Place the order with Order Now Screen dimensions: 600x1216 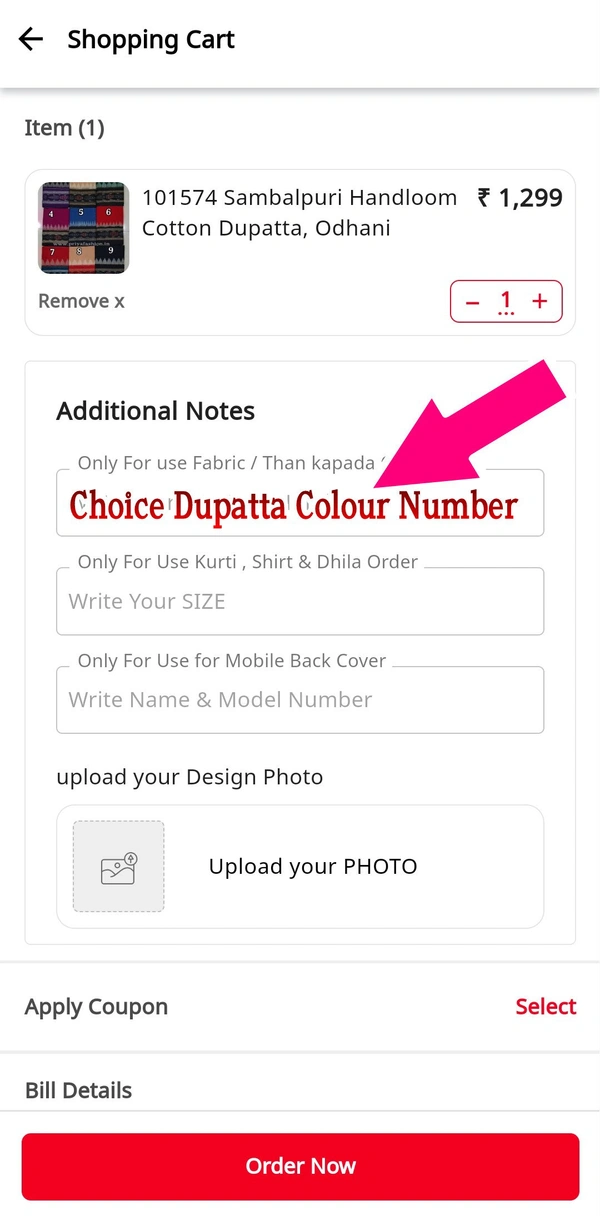click(300, 1166)
